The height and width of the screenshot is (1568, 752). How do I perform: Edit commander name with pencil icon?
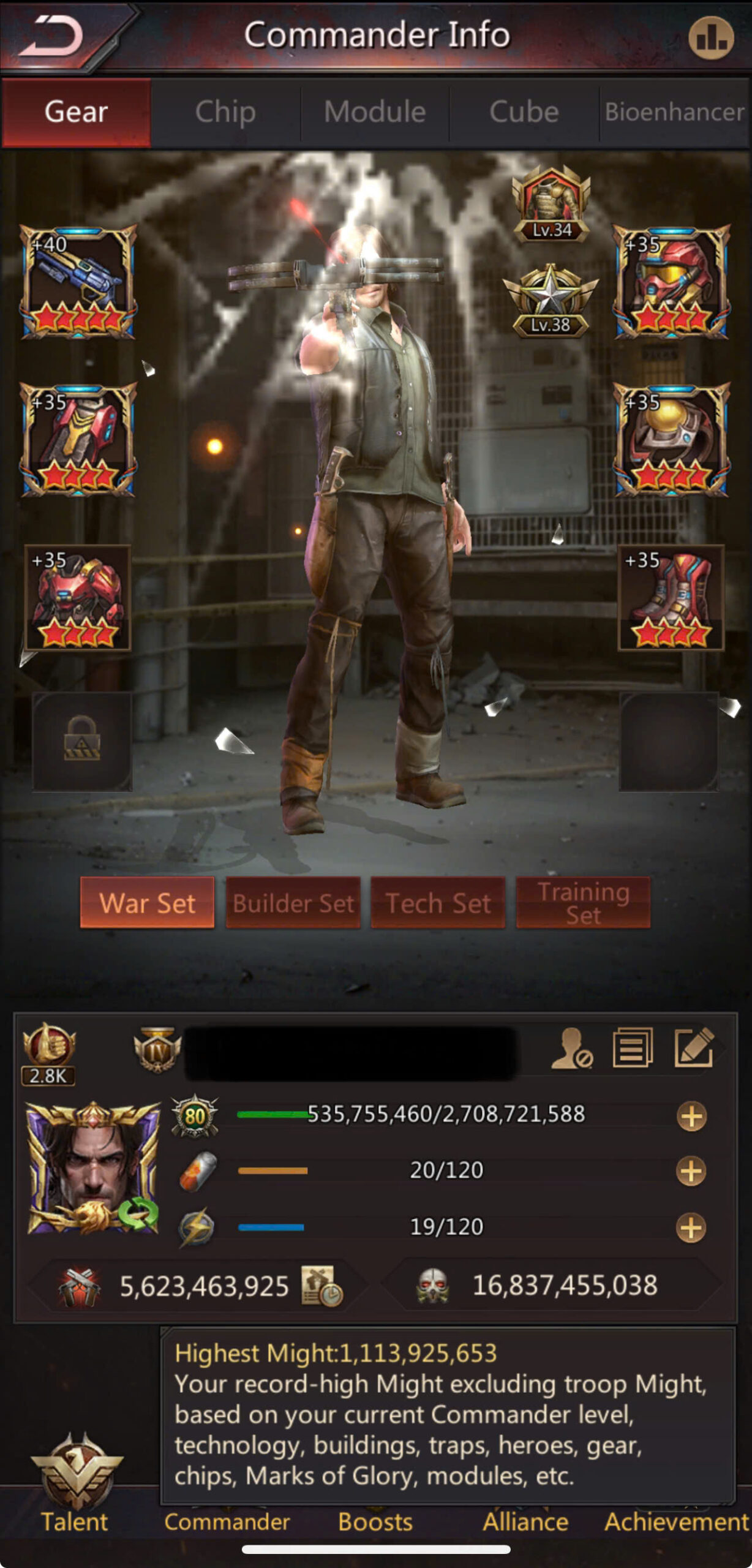[694, 1048]
